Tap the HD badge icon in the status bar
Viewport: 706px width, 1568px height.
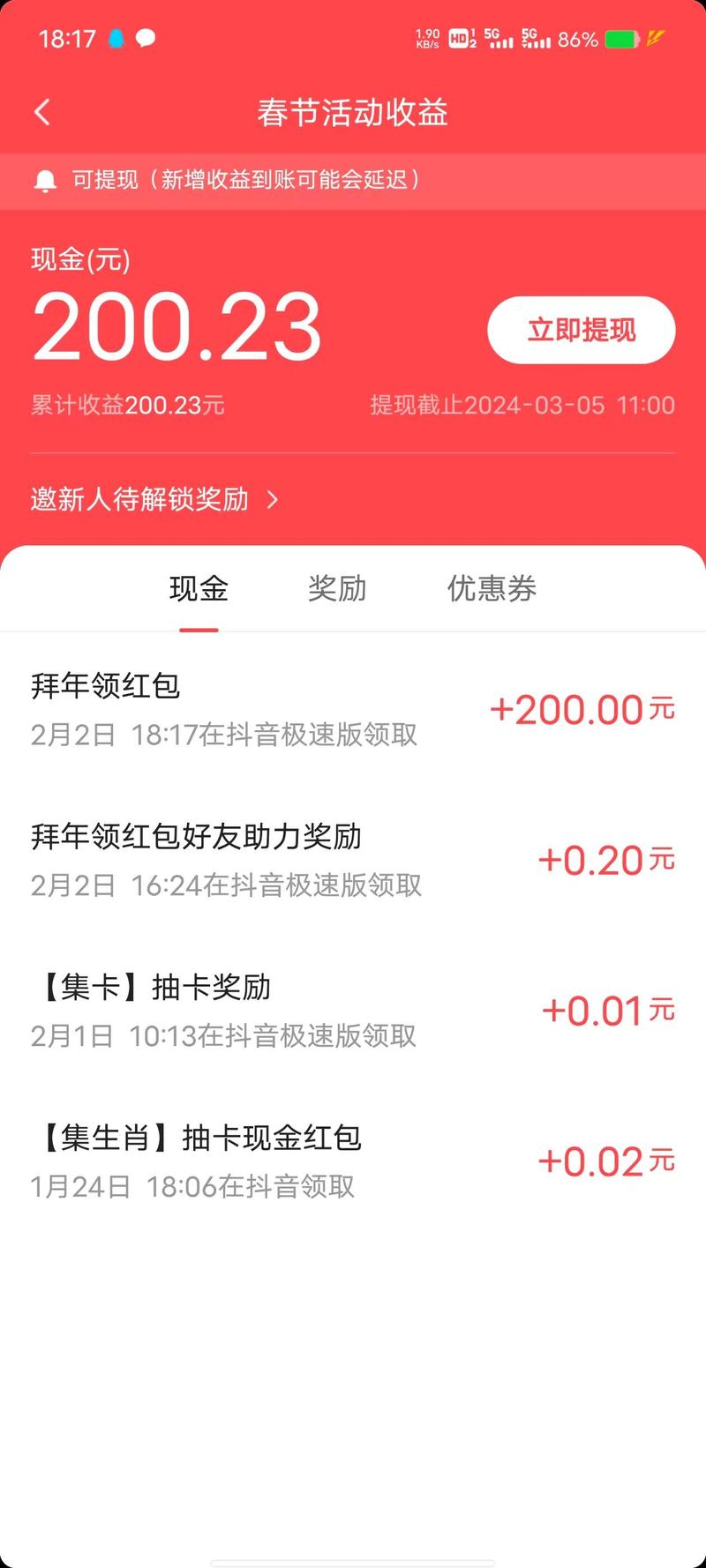(459, 38)
